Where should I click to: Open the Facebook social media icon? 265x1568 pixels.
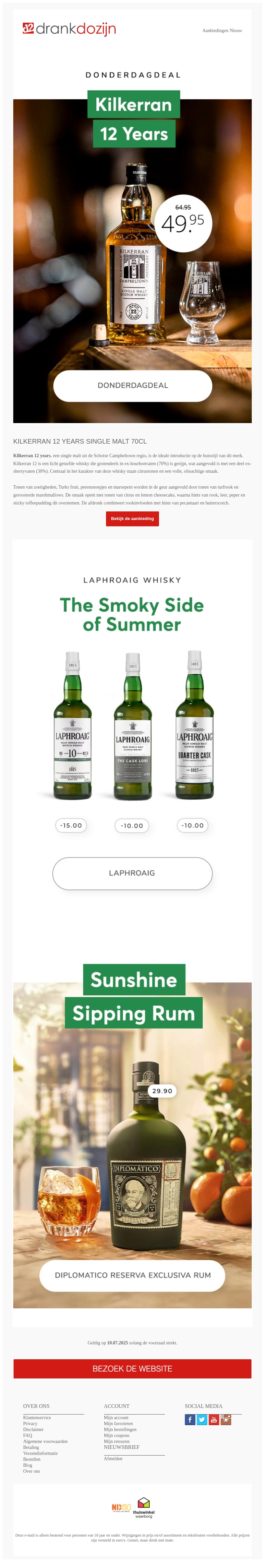click(190, 1420)
